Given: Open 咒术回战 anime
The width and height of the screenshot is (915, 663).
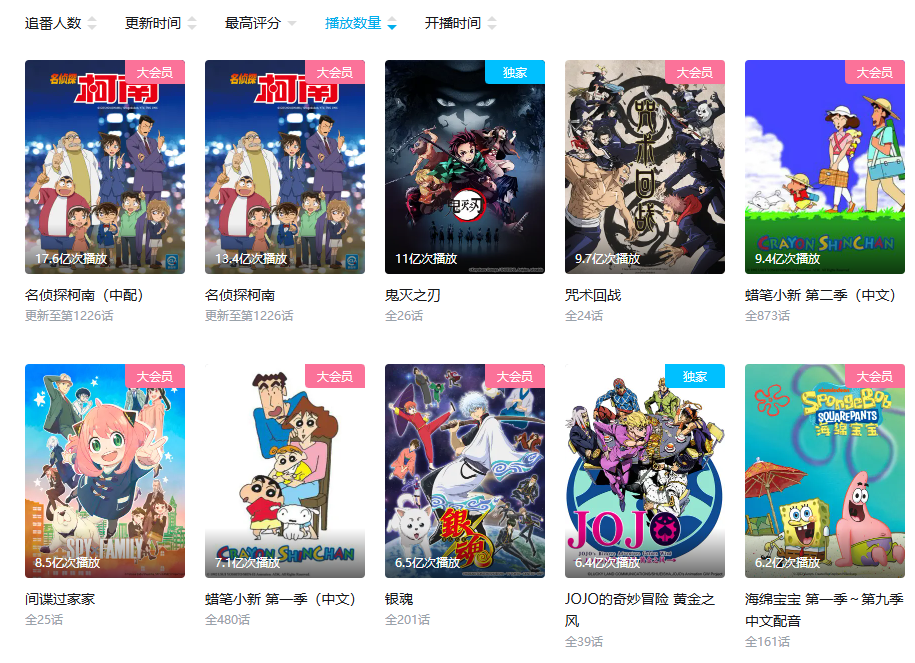Looking at the screenshot, I should tap(645, 167).
